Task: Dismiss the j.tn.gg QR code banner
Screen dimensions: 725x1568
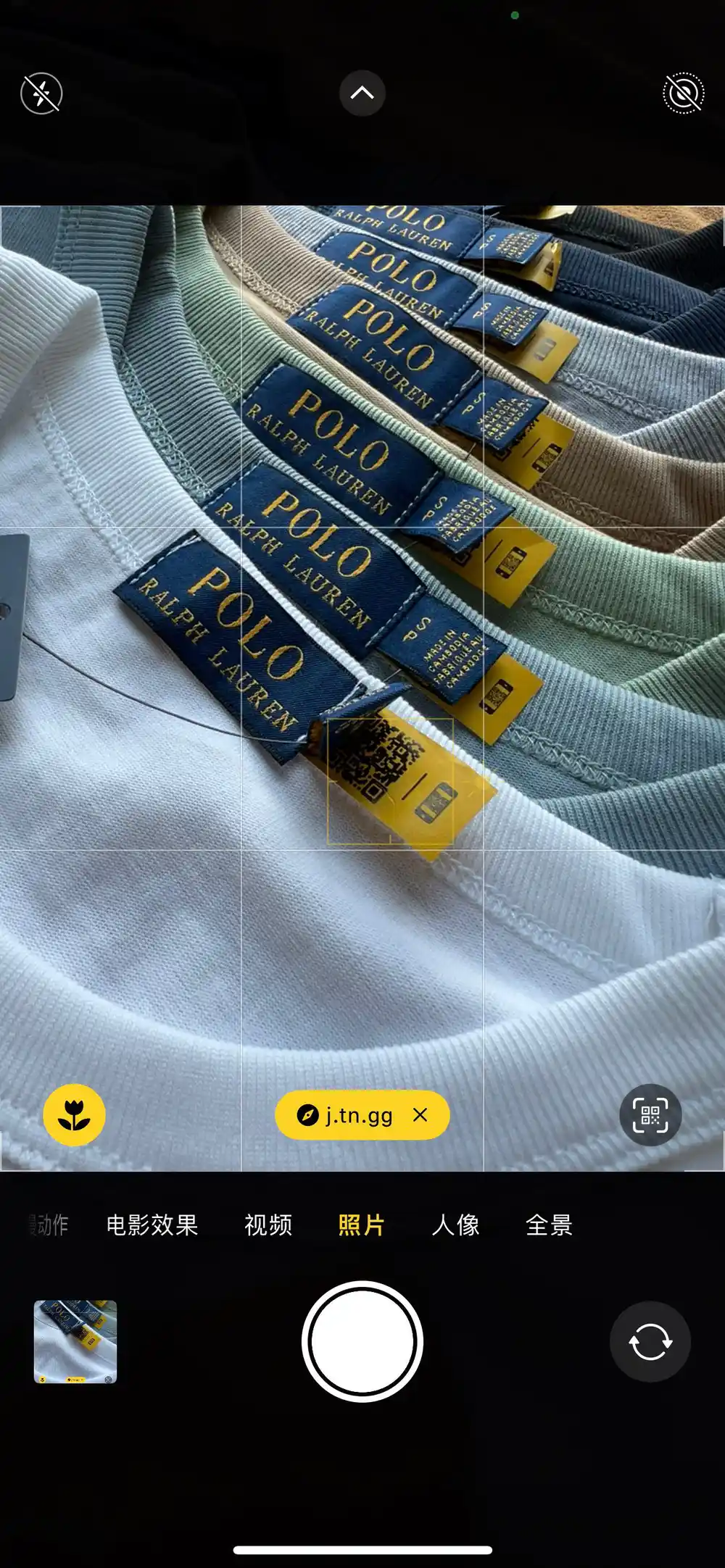Action: pyautogui.click(x=420, y=1115)
